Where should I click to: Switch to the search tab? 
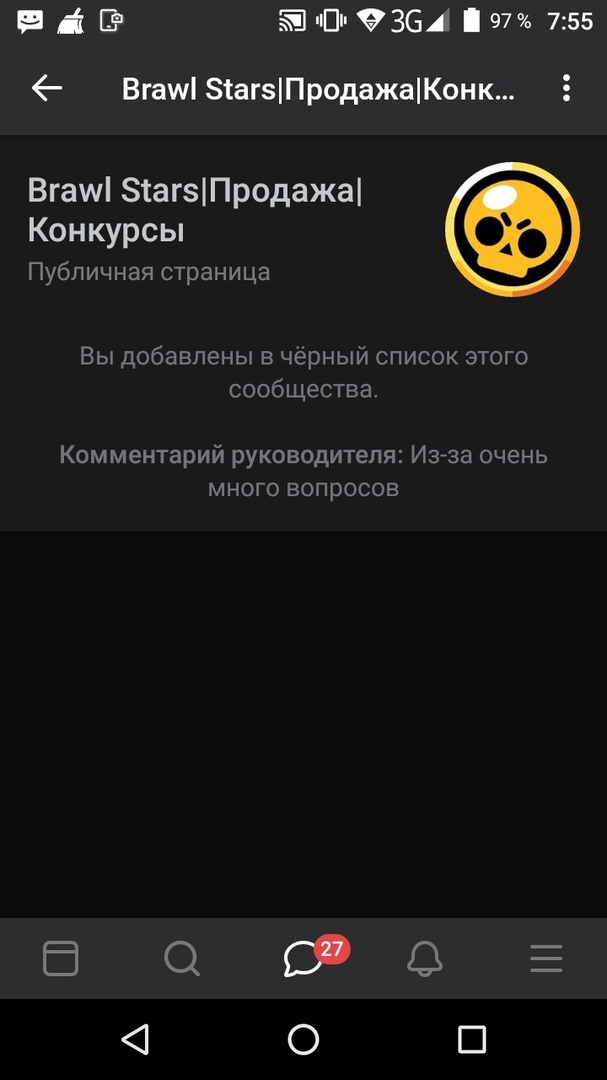[182, 959]
